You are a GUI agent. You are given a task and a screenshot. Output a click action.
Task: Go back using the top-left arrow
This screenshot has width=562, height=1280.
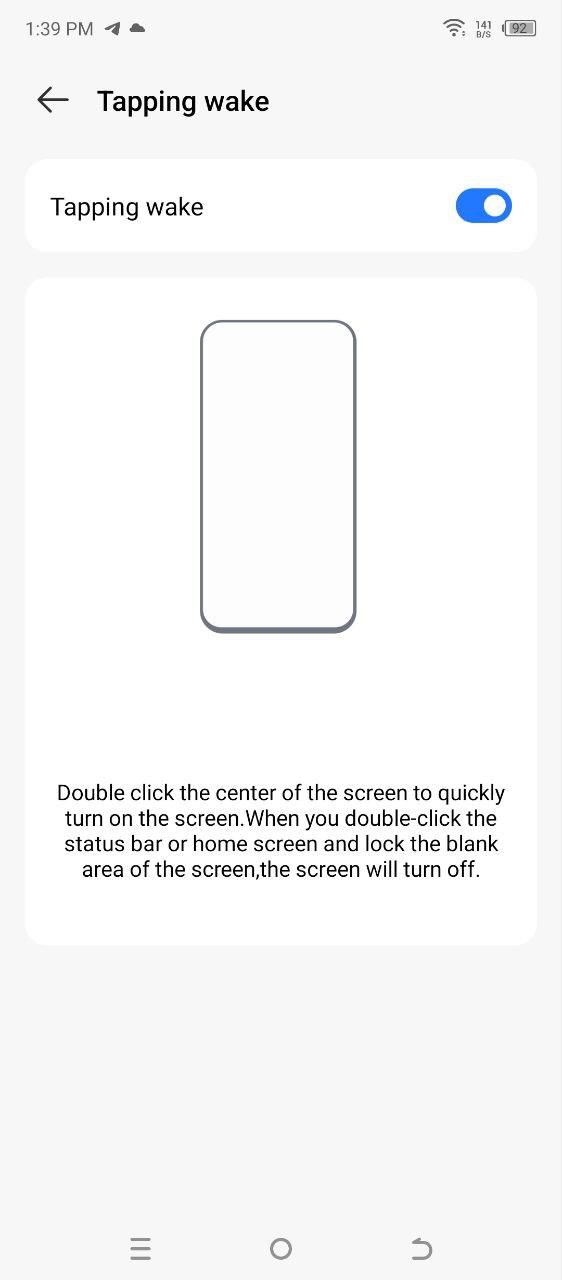tap(52, 100)
